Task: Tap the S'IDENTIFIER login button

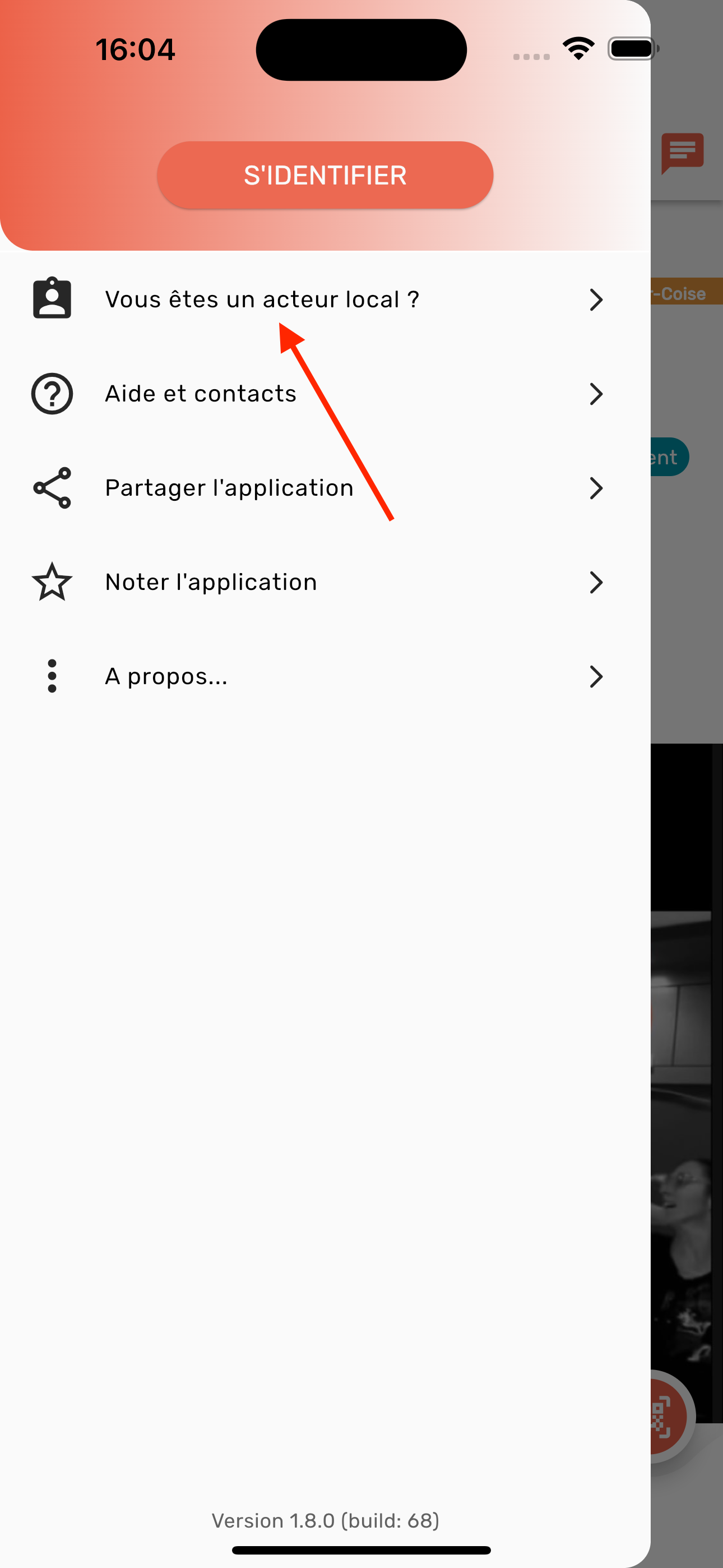Action: coord(325,176)
